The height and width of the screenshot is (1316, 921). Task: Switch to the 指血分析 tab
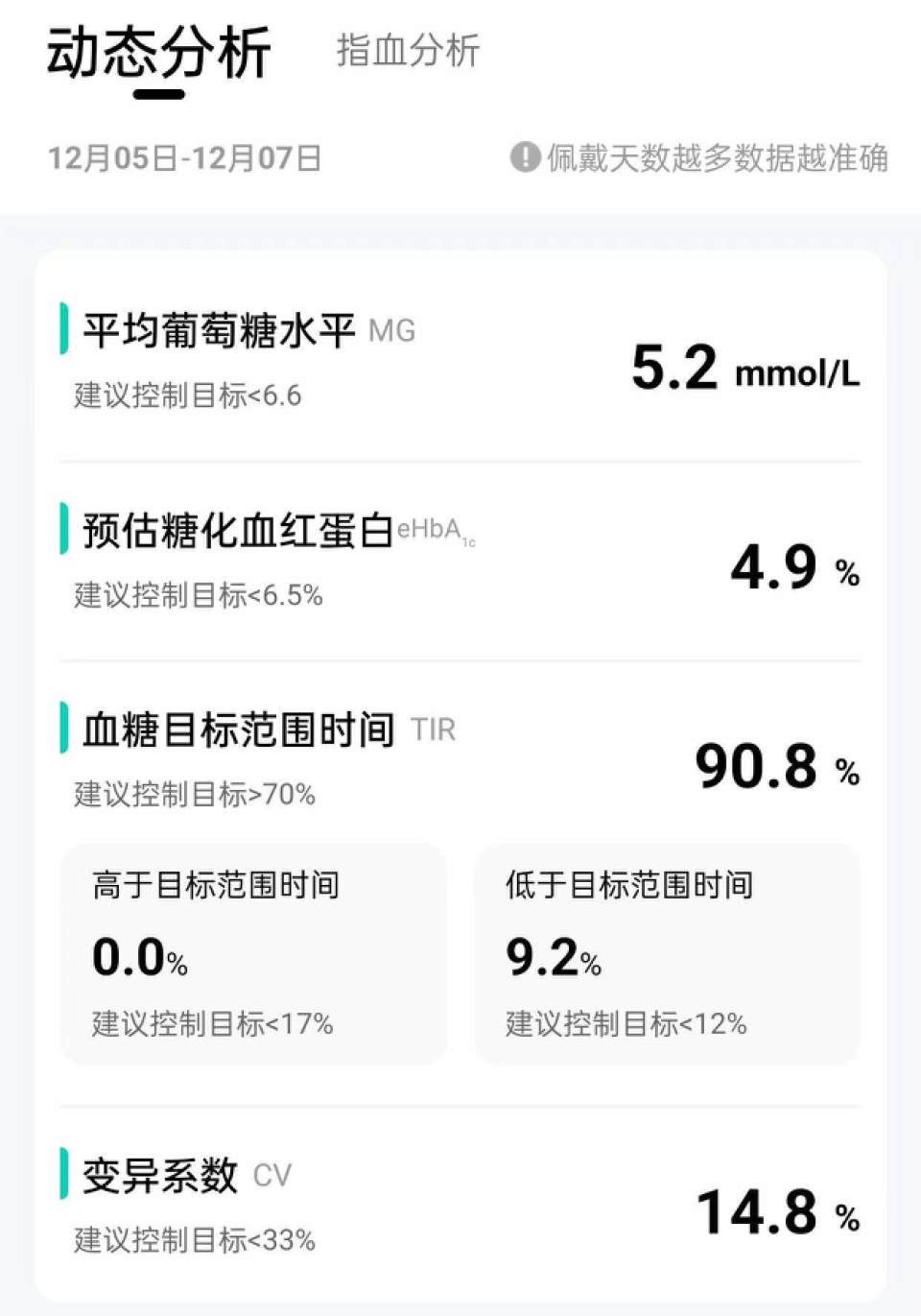(408, 53)
